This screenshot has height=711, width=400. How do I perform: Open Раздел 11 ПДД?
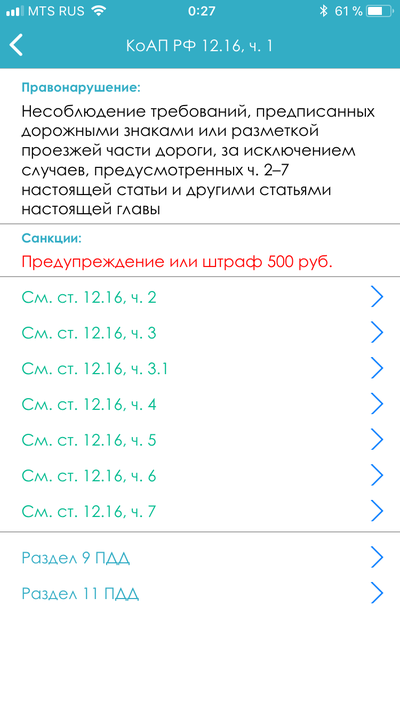tap(200, 593)
